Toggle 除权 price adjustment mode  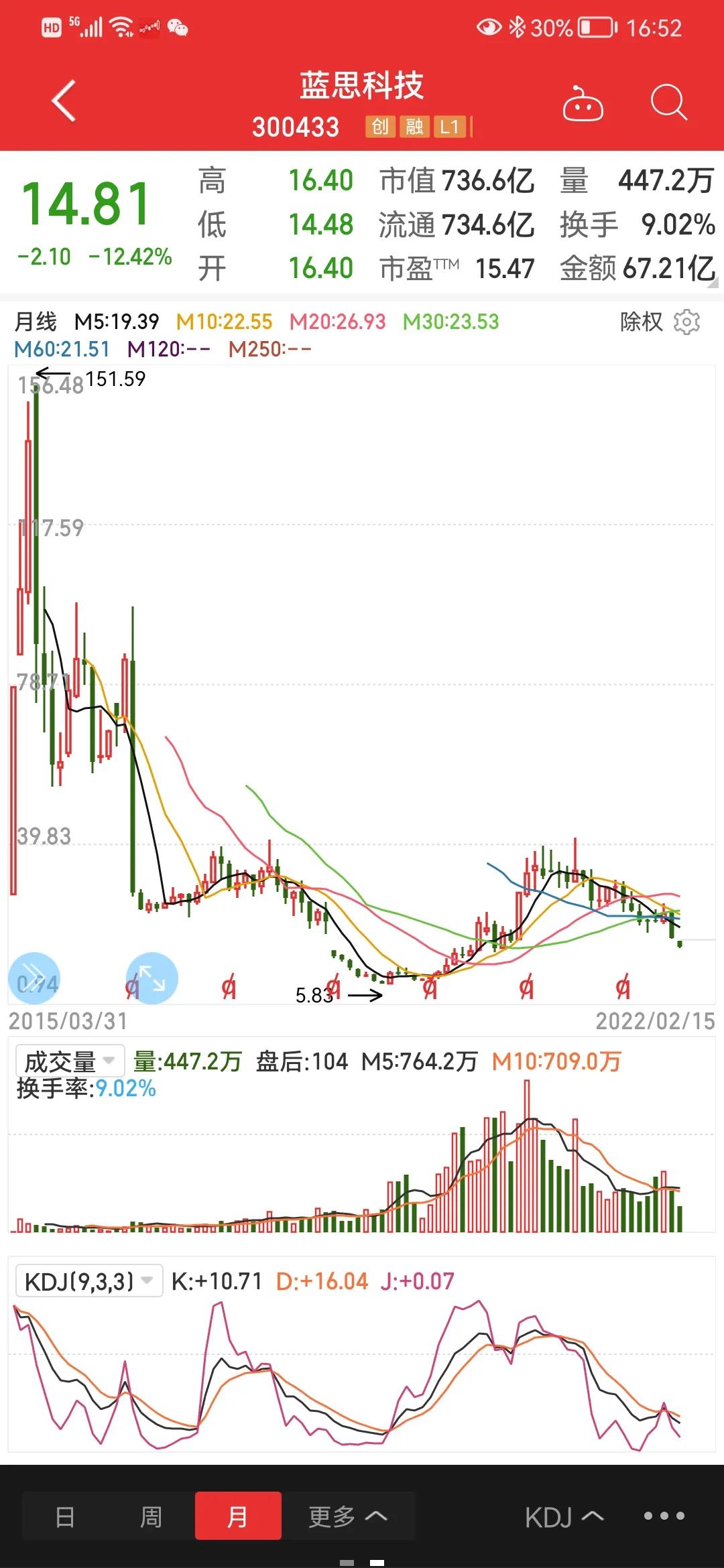[x=642, y=323]
